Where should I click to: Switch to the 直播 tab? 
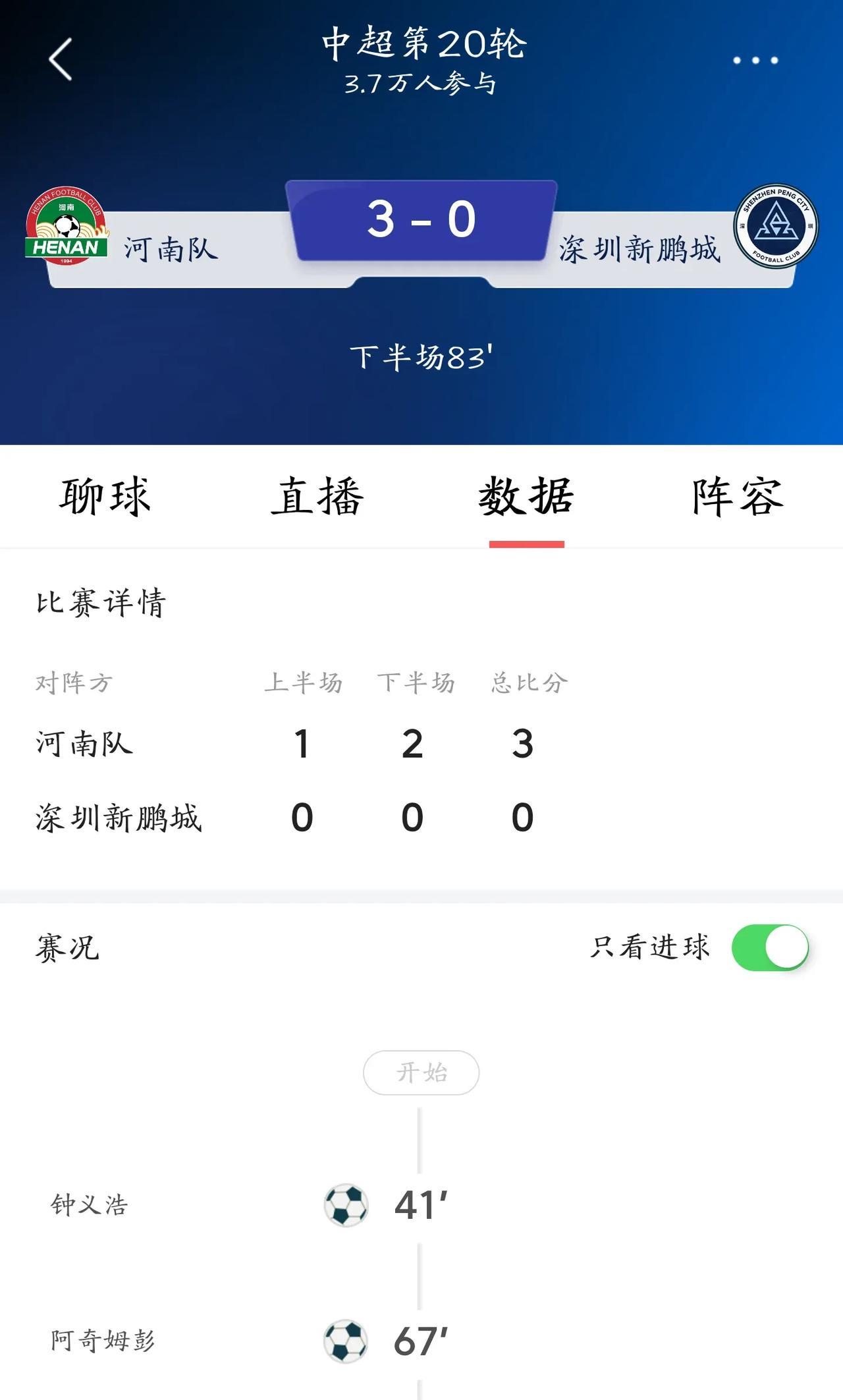pos(317,497)
